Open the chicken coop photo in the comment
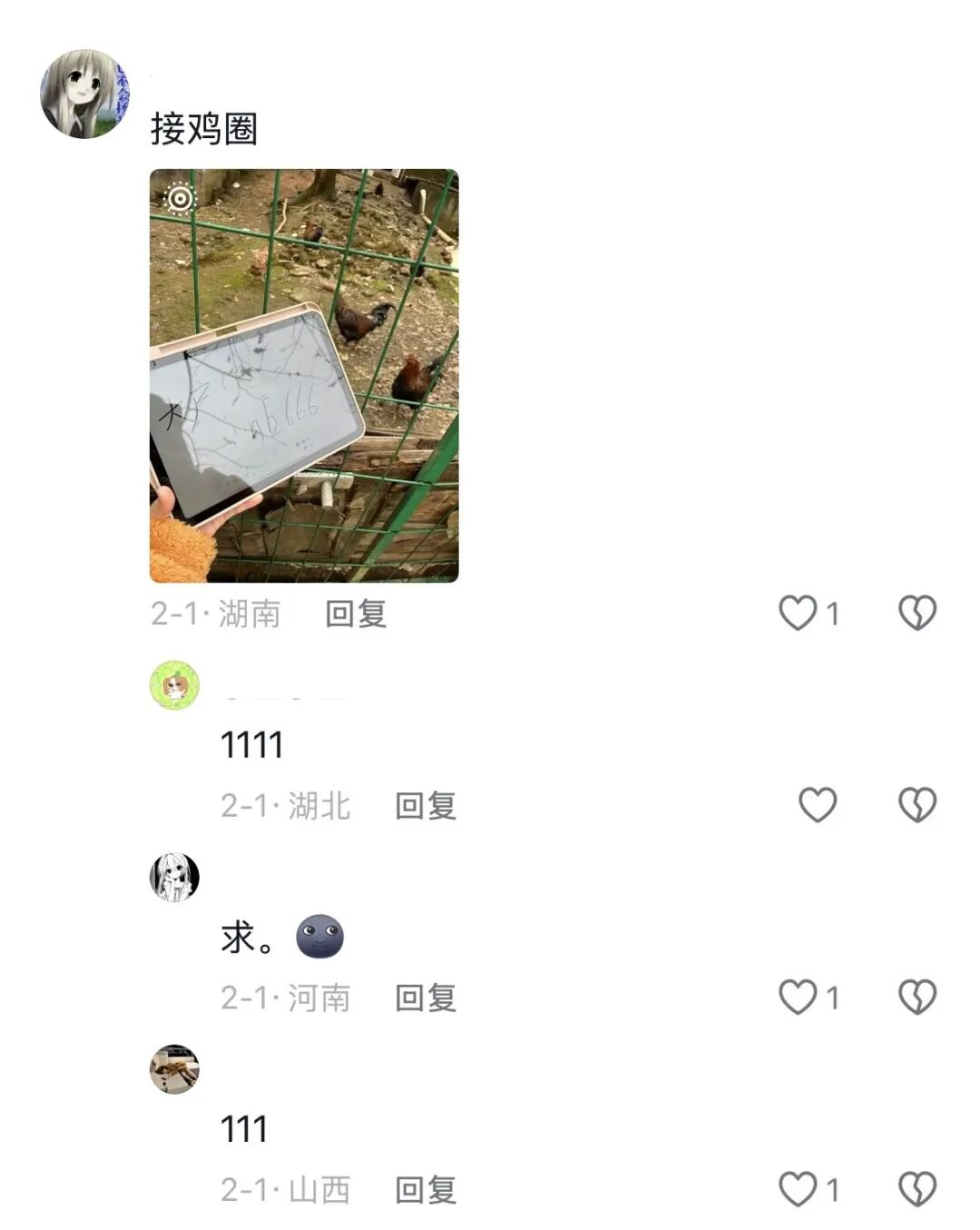Screen dimensions: 980x1230 pos(304,375)
